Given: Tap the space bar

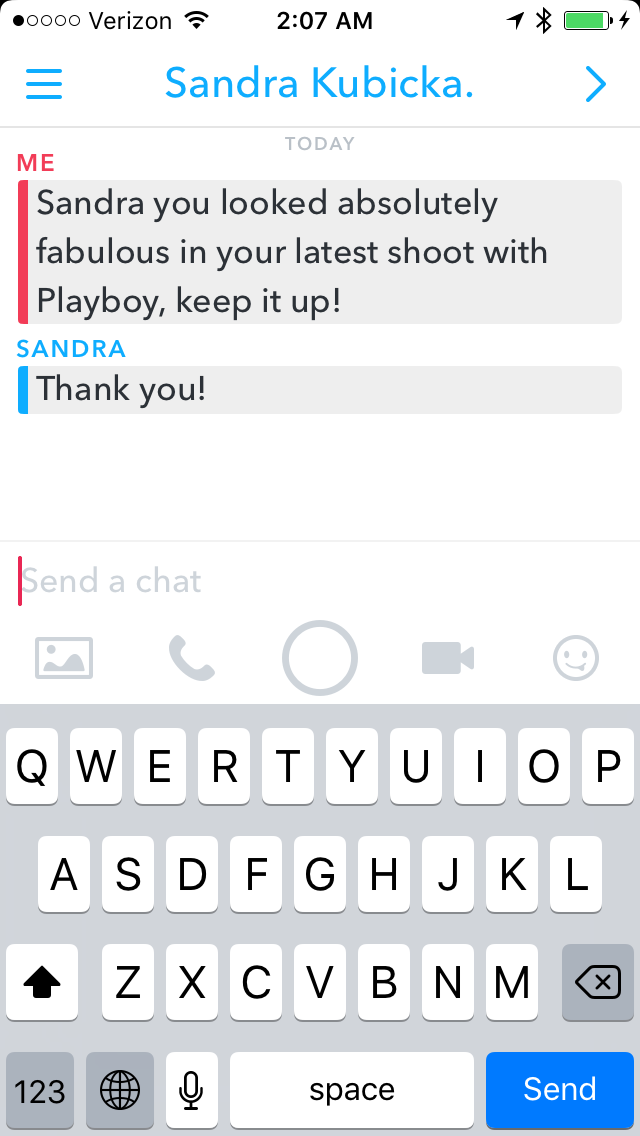Looking at the screenshot, I should 352,1090.
